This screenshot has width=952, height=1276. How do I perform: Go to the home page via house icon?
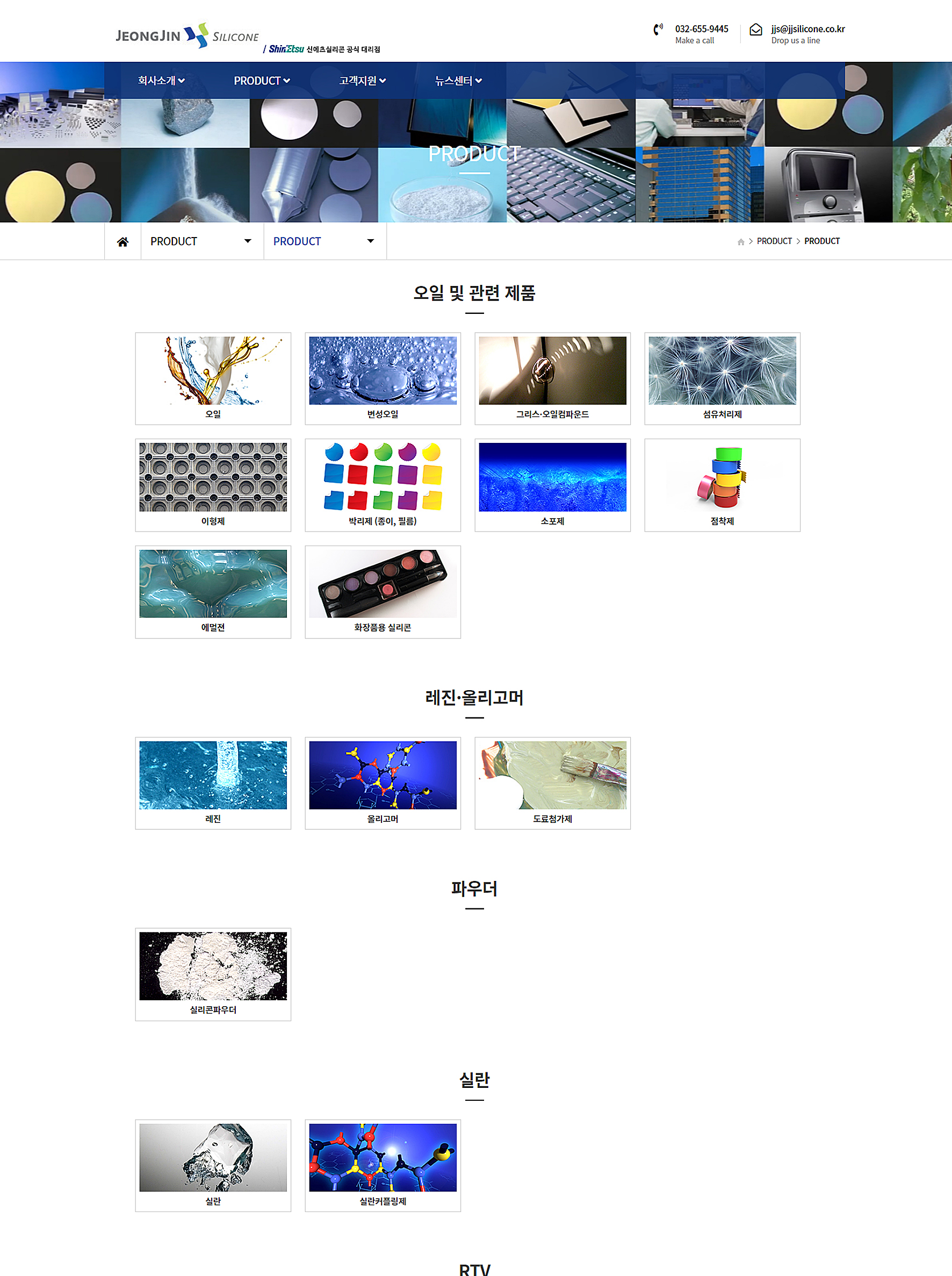pyautogui.click(x=122, y=241)
